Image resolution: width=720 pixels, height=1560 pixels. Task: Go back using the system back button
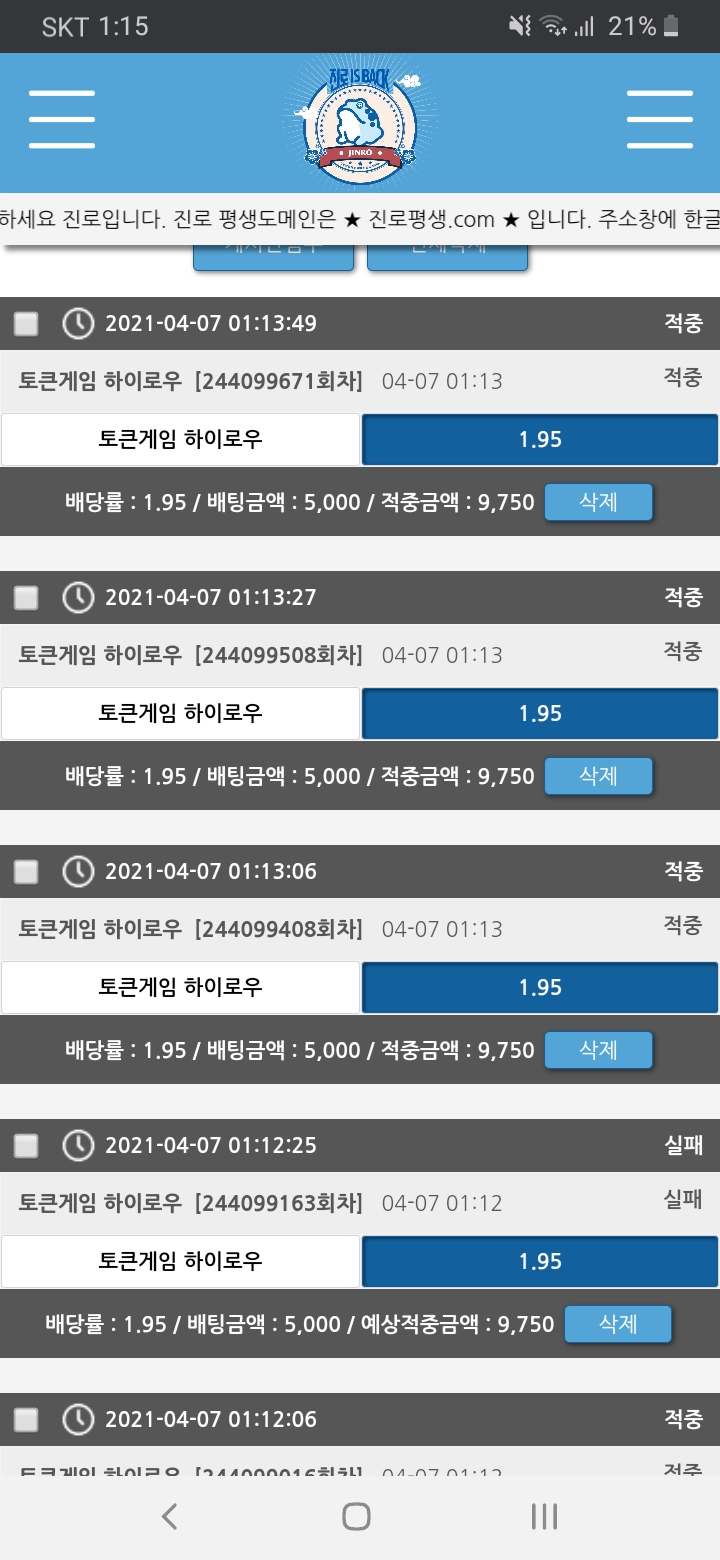coord(170,1517)
